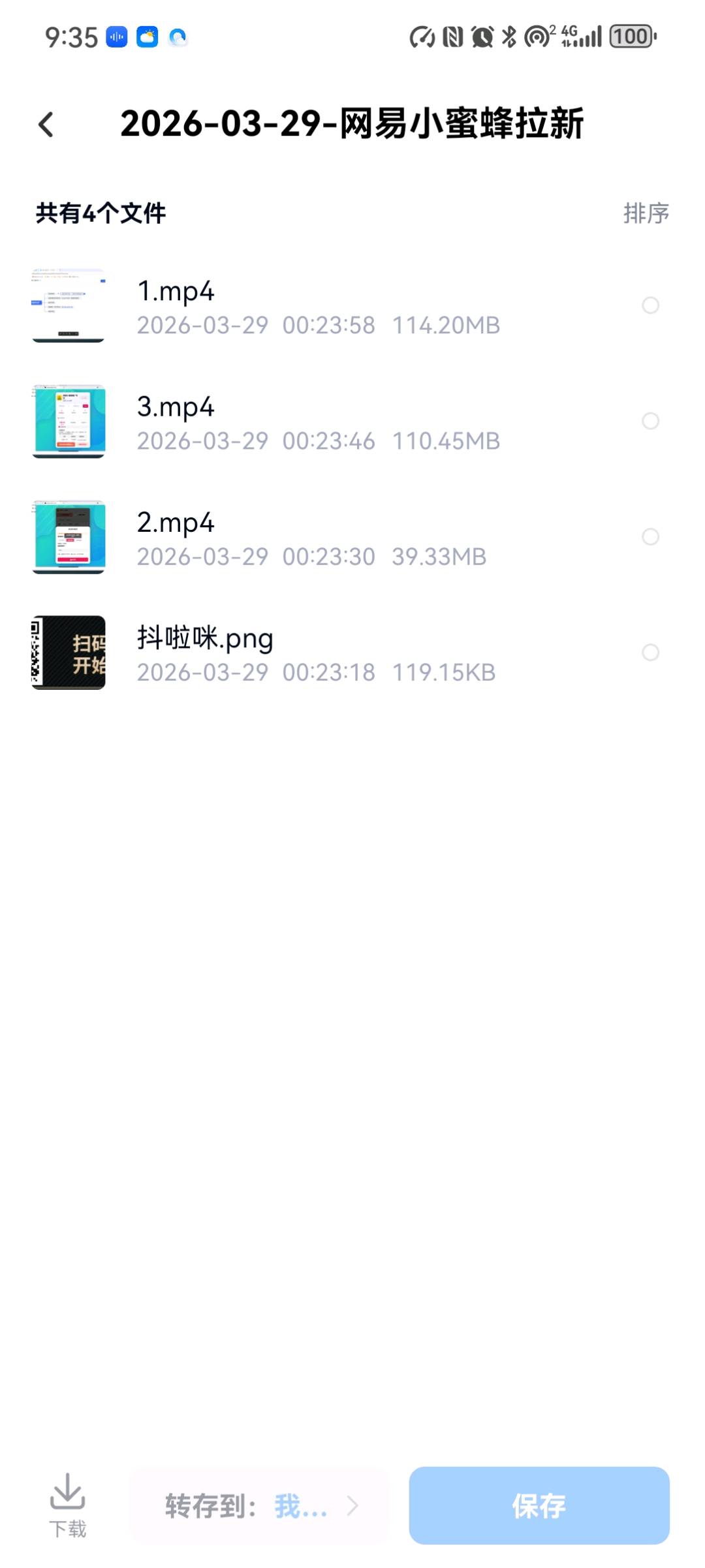Select the circle next to 抖啦咪.png

650,653
